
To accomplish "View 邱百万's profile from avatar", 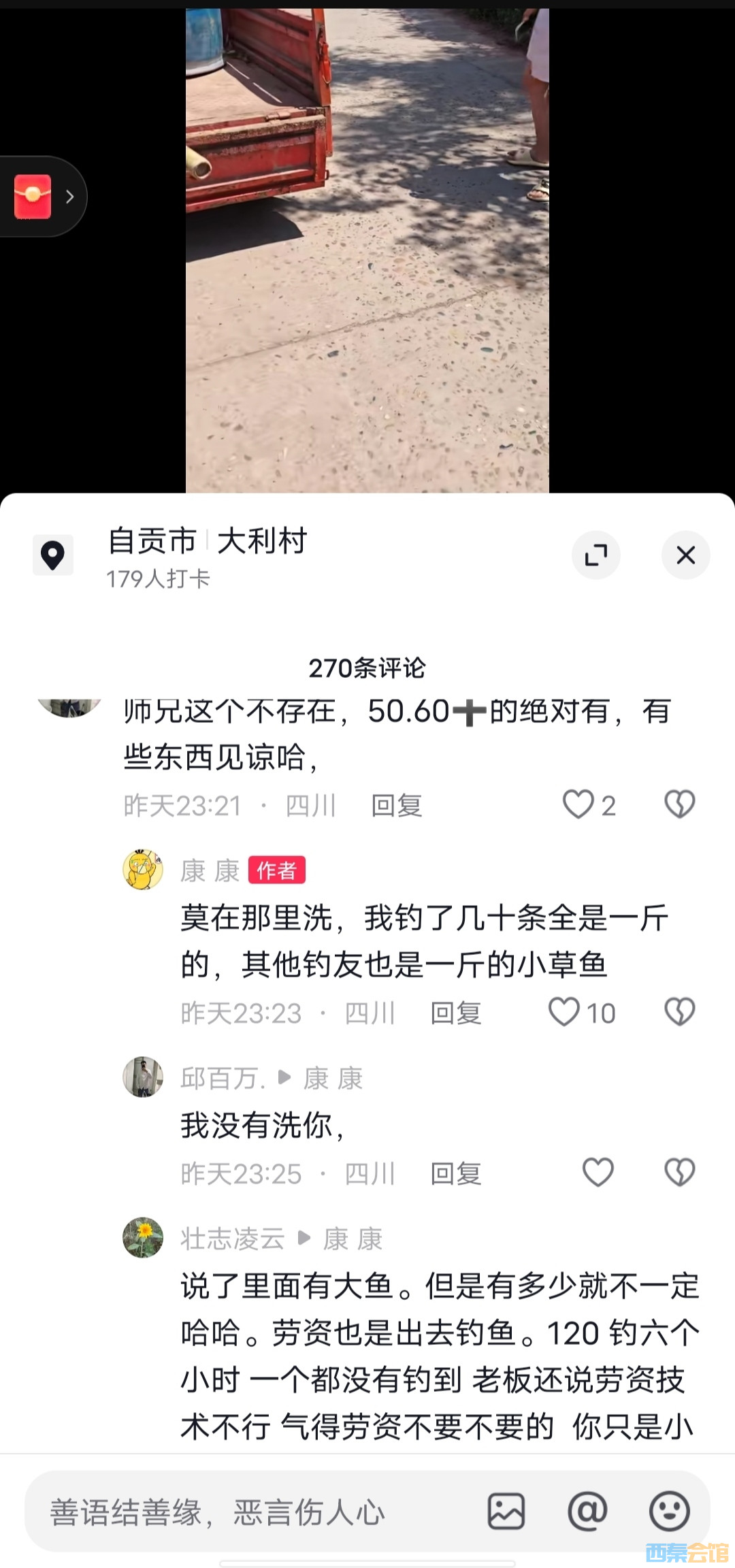I will coord(143,1077).
